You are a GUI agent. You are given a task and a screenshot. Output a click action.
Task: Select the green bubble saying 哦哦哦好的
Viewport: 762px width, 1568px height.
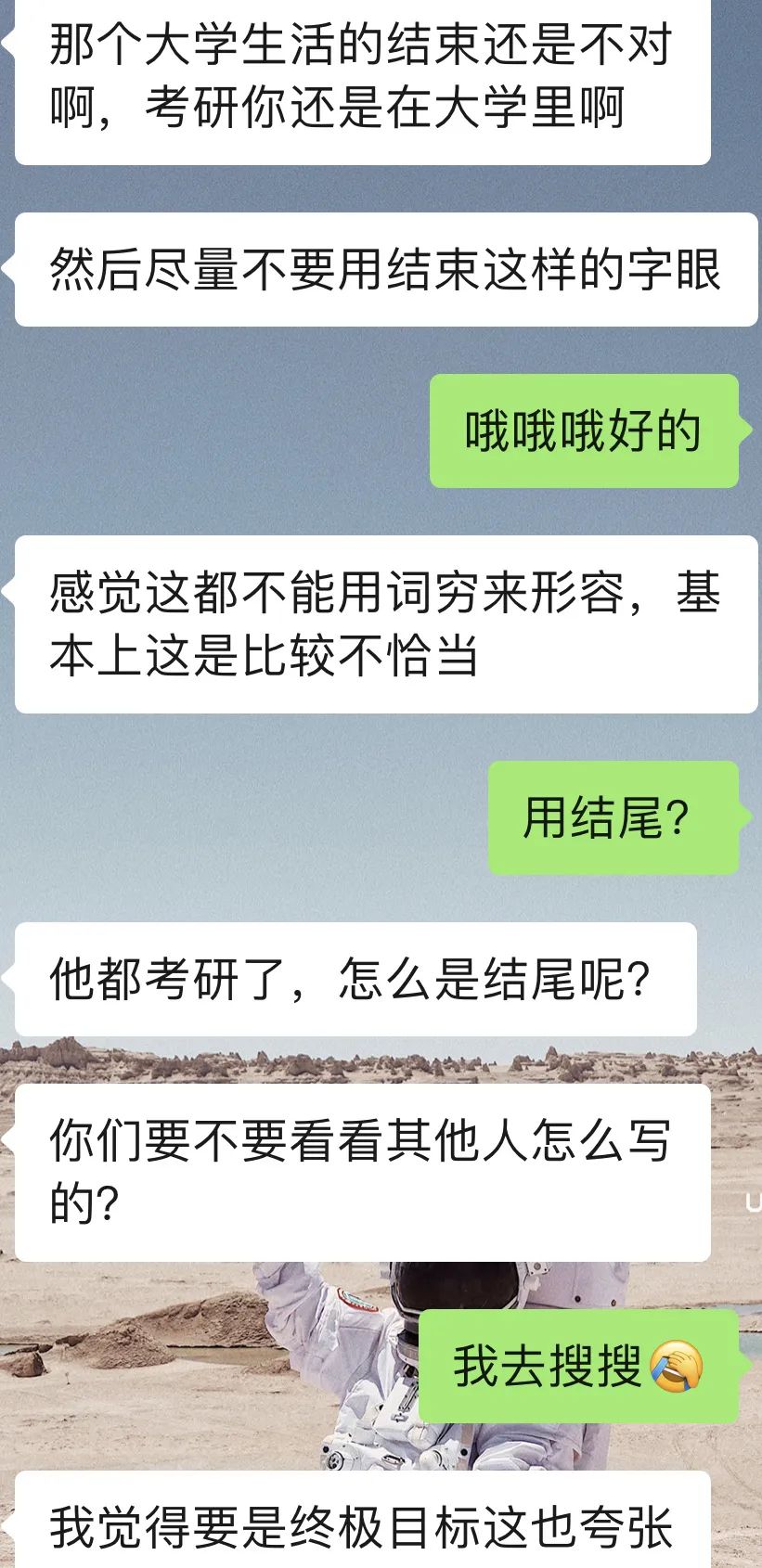tap(585, 432)
